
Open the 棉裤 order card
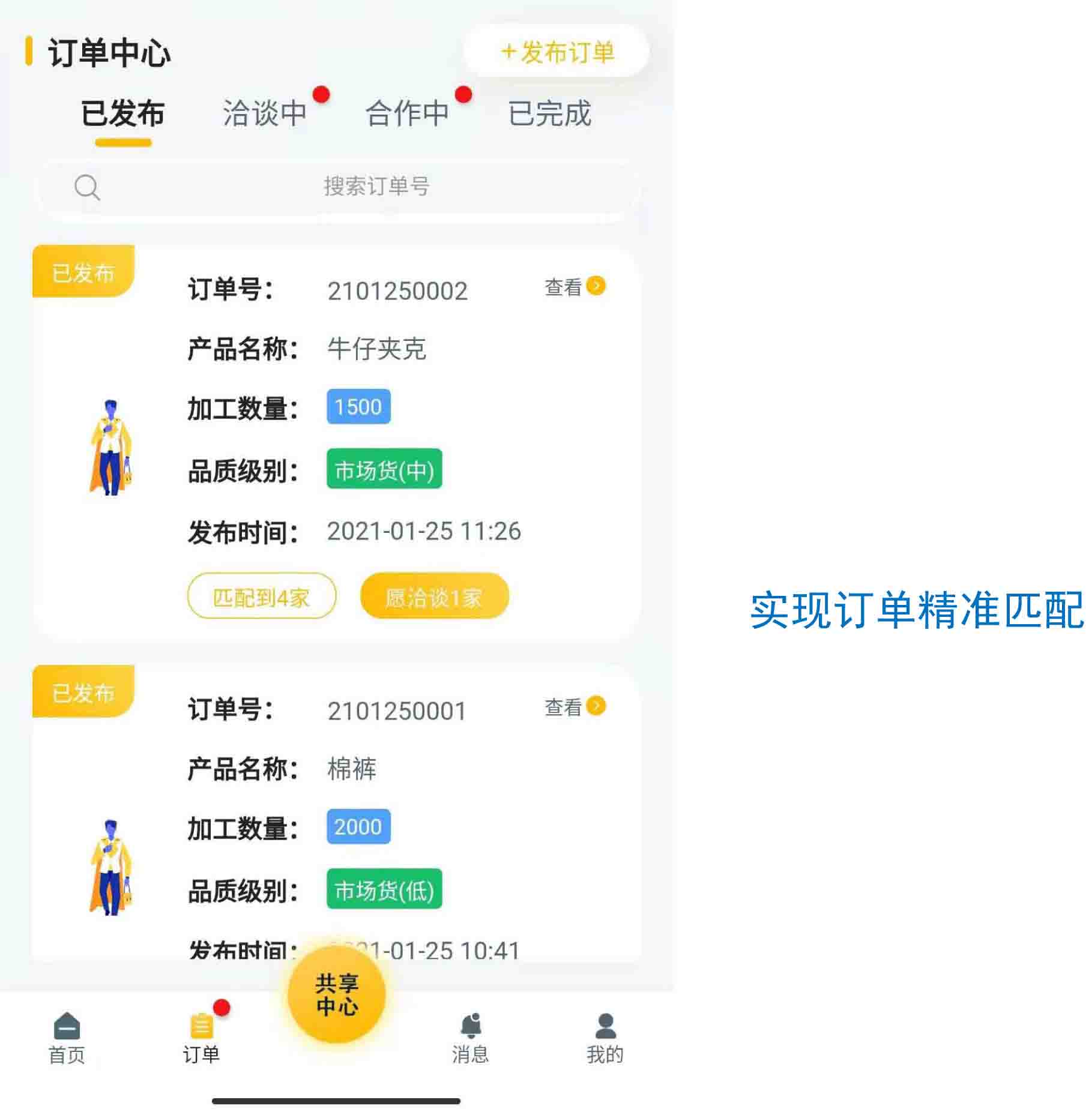352,769
